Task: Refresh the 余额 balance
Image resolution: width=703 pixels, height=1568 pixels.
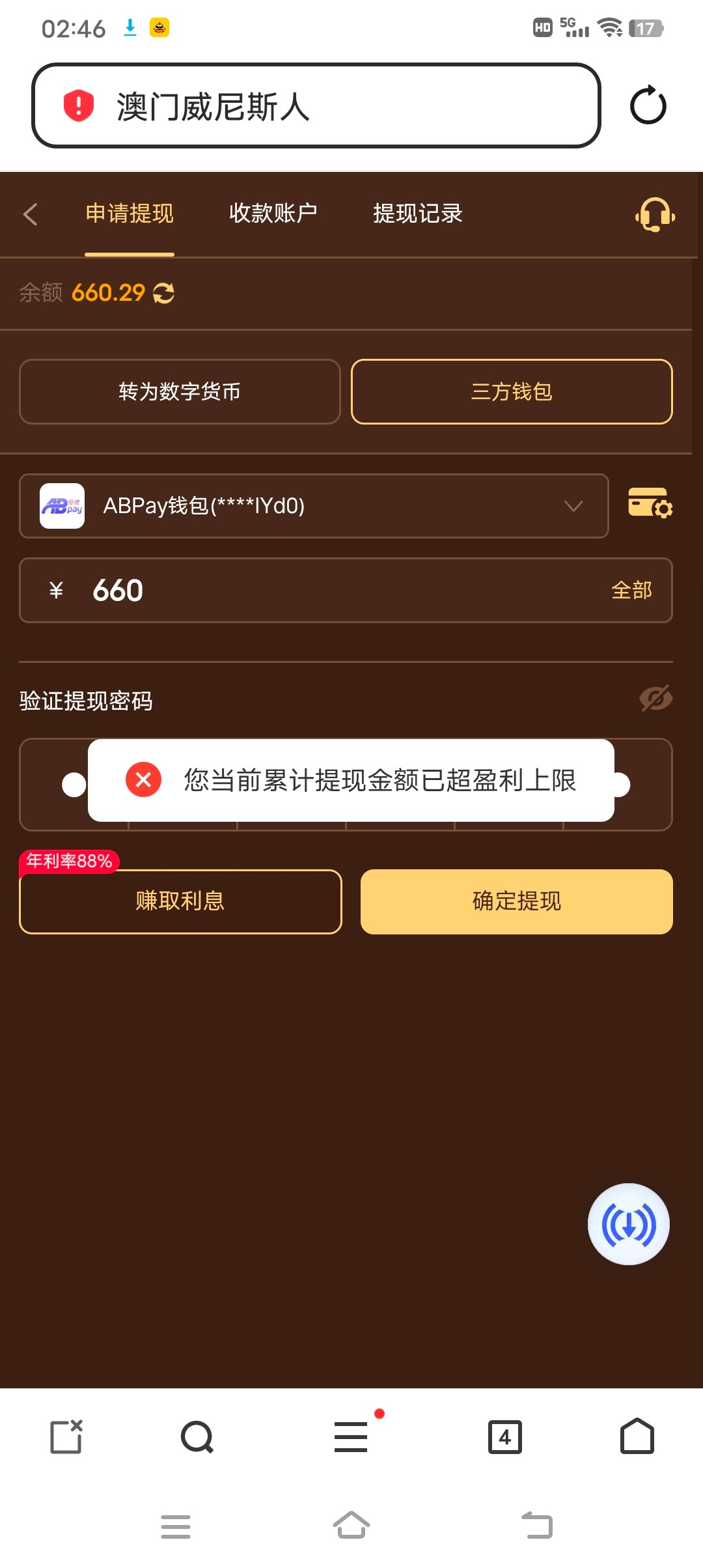Action: point(164,294)
